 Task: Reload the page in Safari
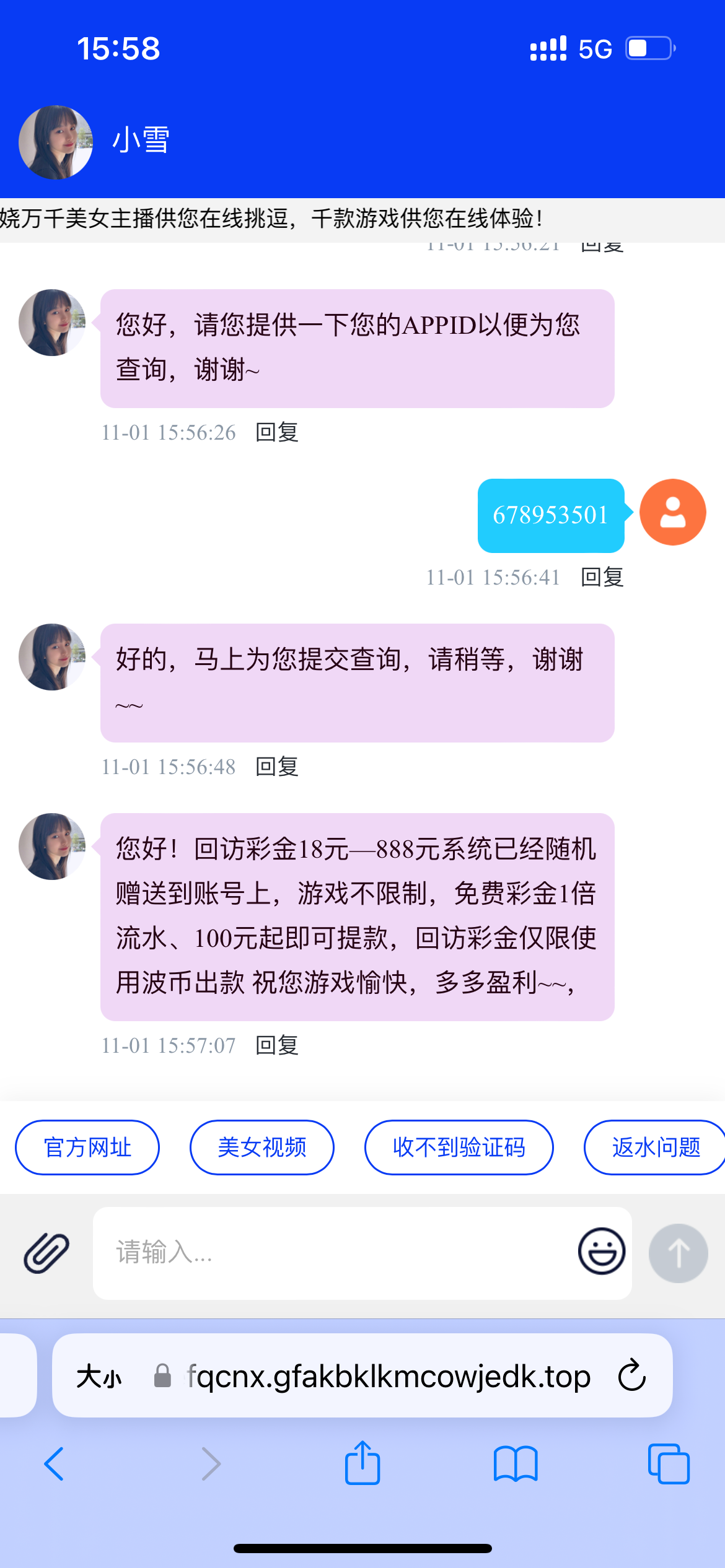pyautogui.click(x=632, y=1375)
